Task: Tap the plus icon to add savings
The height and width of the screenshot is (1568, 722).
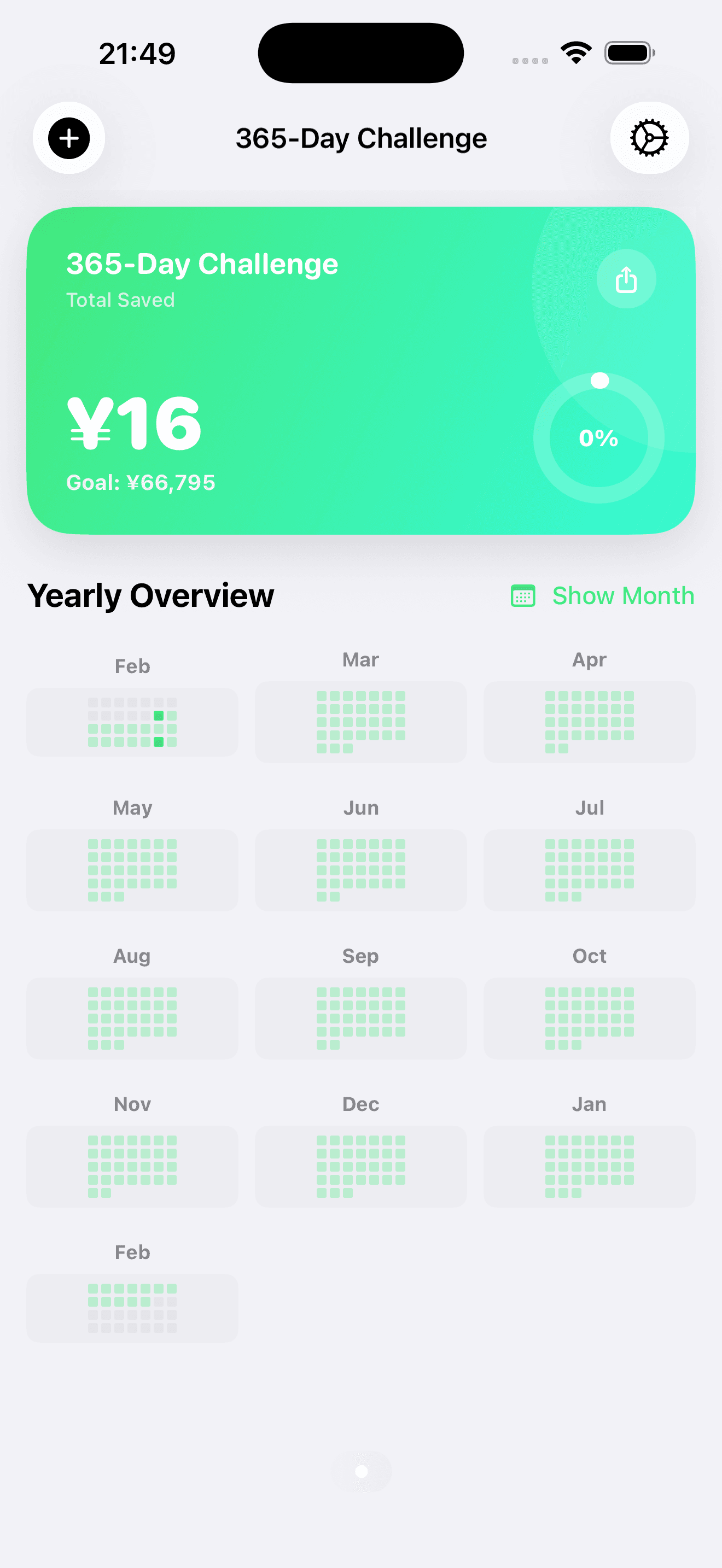Action: click(x=68, y=138)
